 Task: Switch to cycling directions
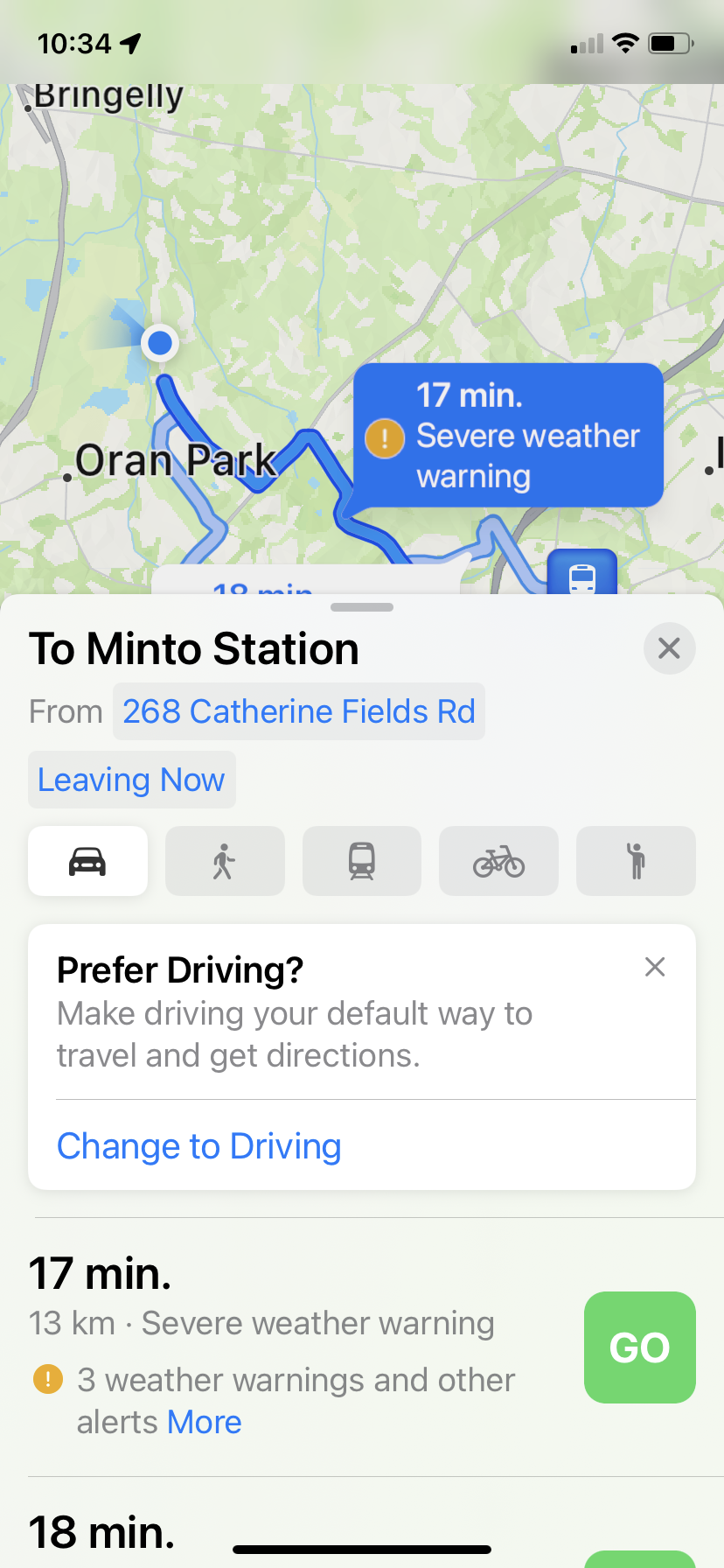pos(498,861)
